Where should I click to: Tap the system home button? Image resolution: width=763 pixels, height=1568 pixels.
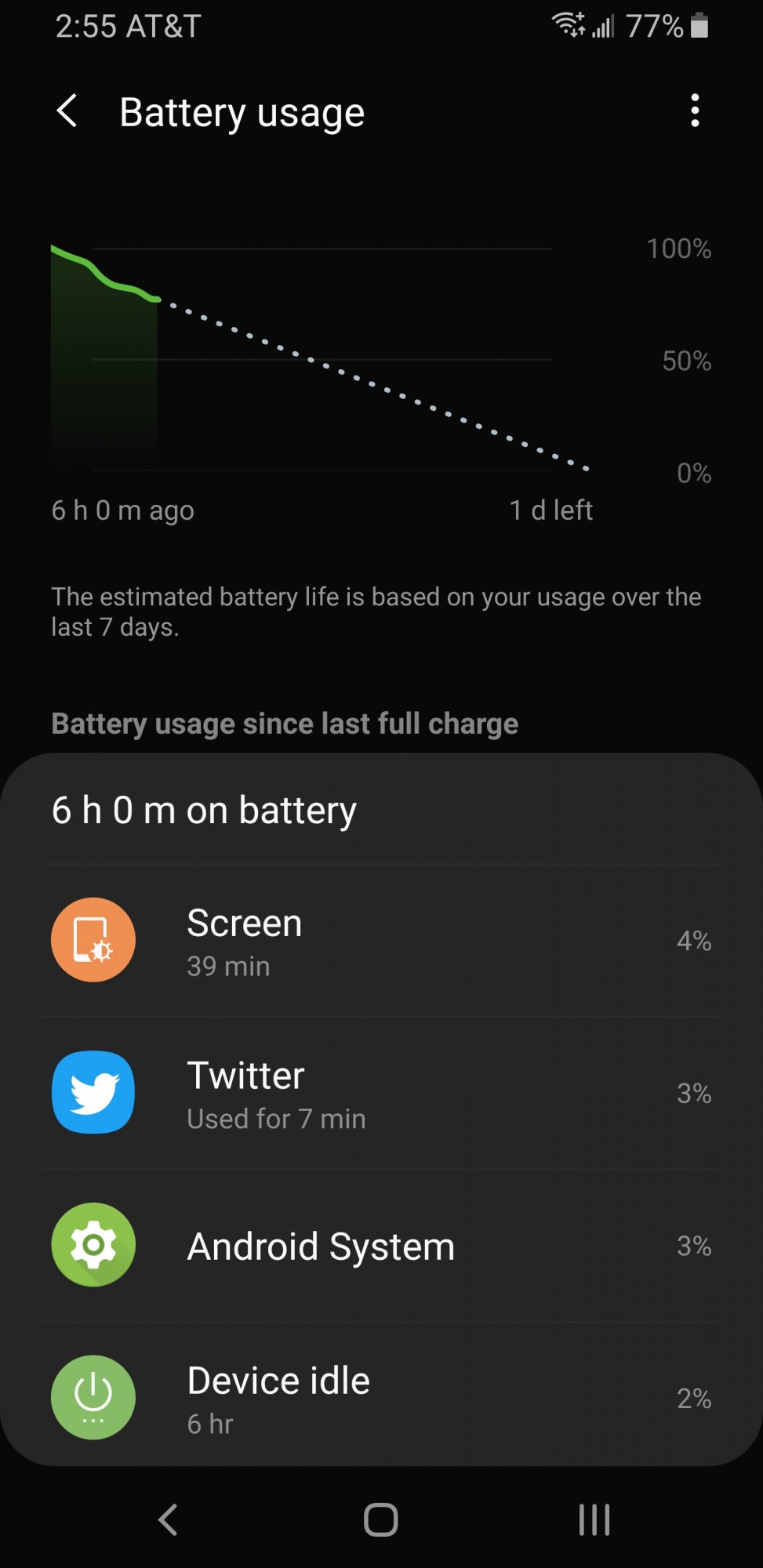381,1520
